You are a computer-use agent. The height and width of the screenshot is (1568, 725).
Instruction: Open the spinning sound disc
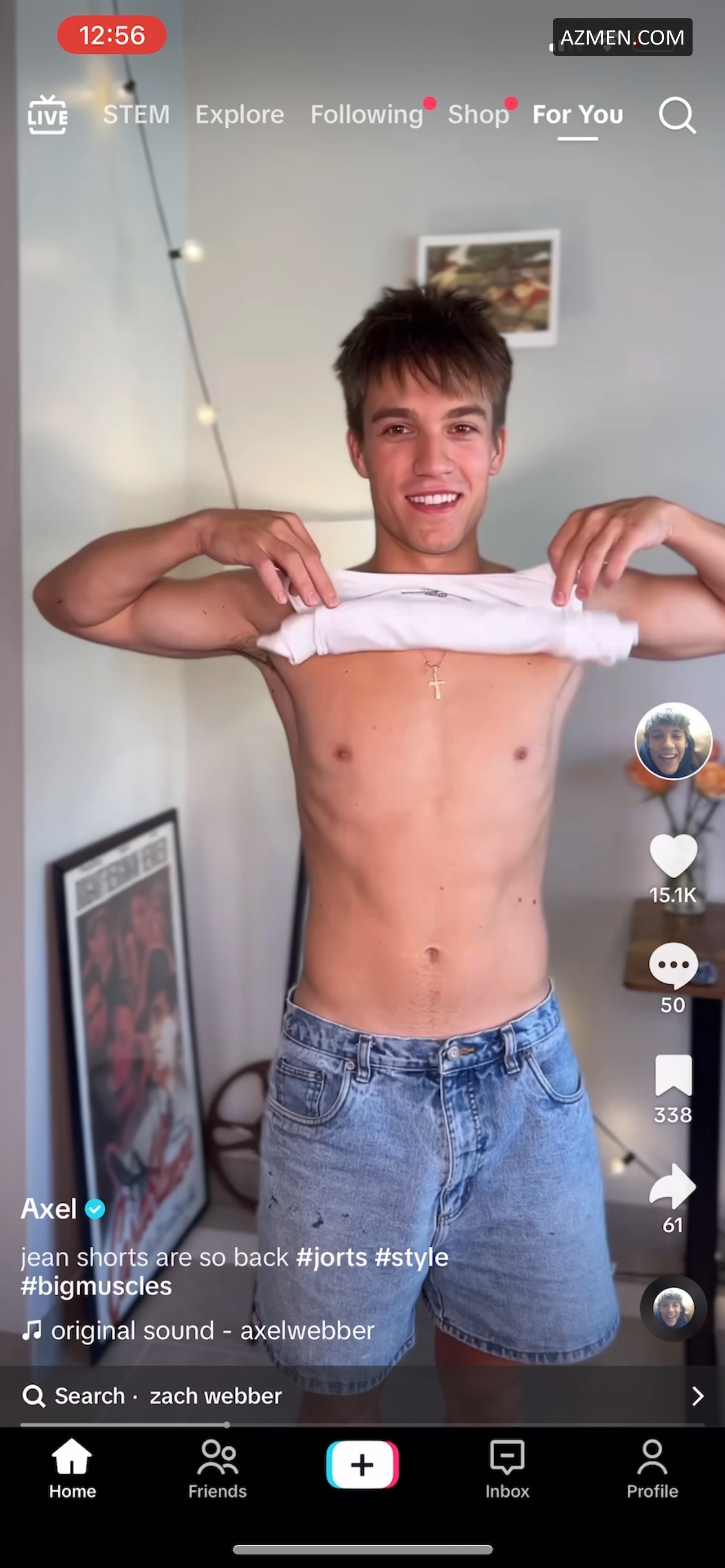[673, 1307]
